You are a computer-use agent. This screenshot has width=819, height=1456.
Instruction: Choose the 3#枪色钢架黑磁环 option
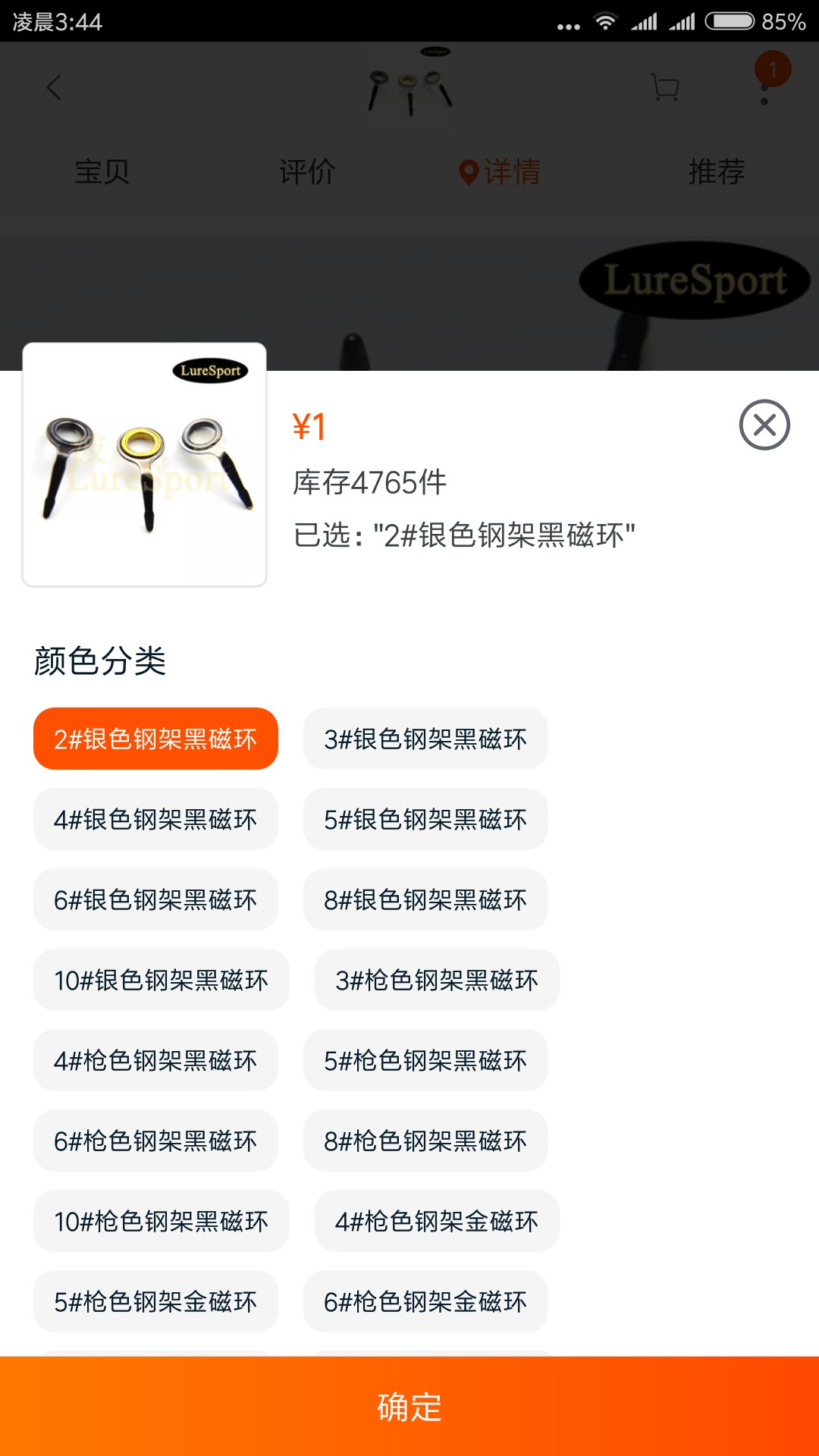[x=437, y=980]
